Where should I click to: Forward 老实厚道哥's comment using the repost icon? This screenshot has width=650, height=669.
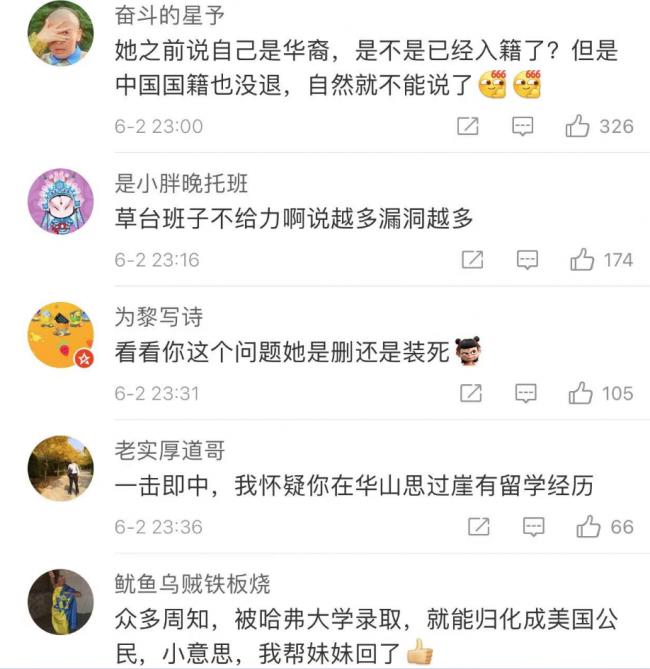pos(480,526)
